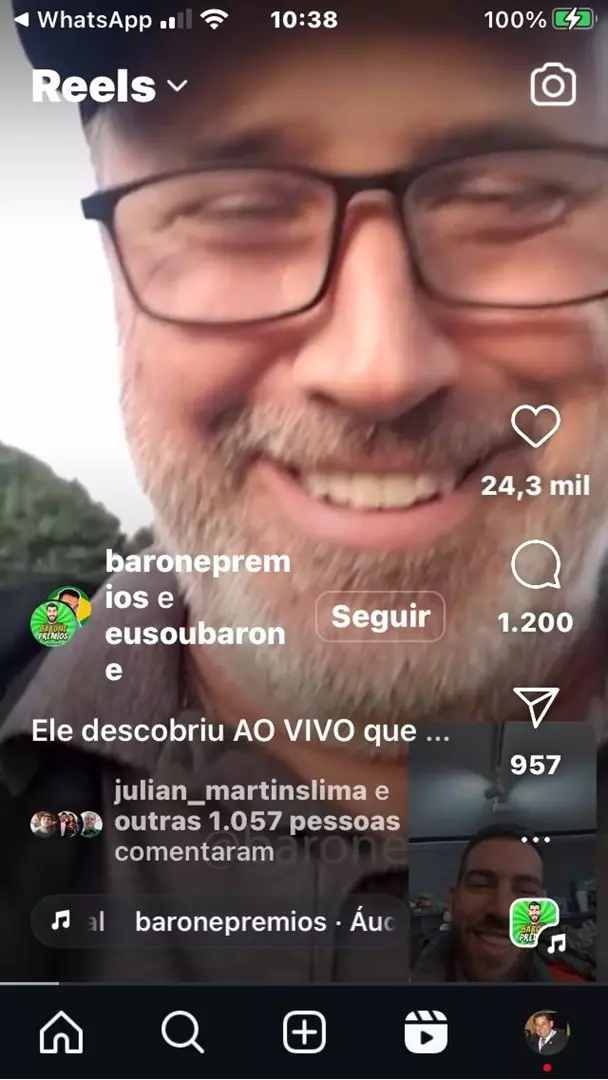This screenshot has height=1080, width=608.
Task: Open the camera to create a reel
Action: coord(553,86)
